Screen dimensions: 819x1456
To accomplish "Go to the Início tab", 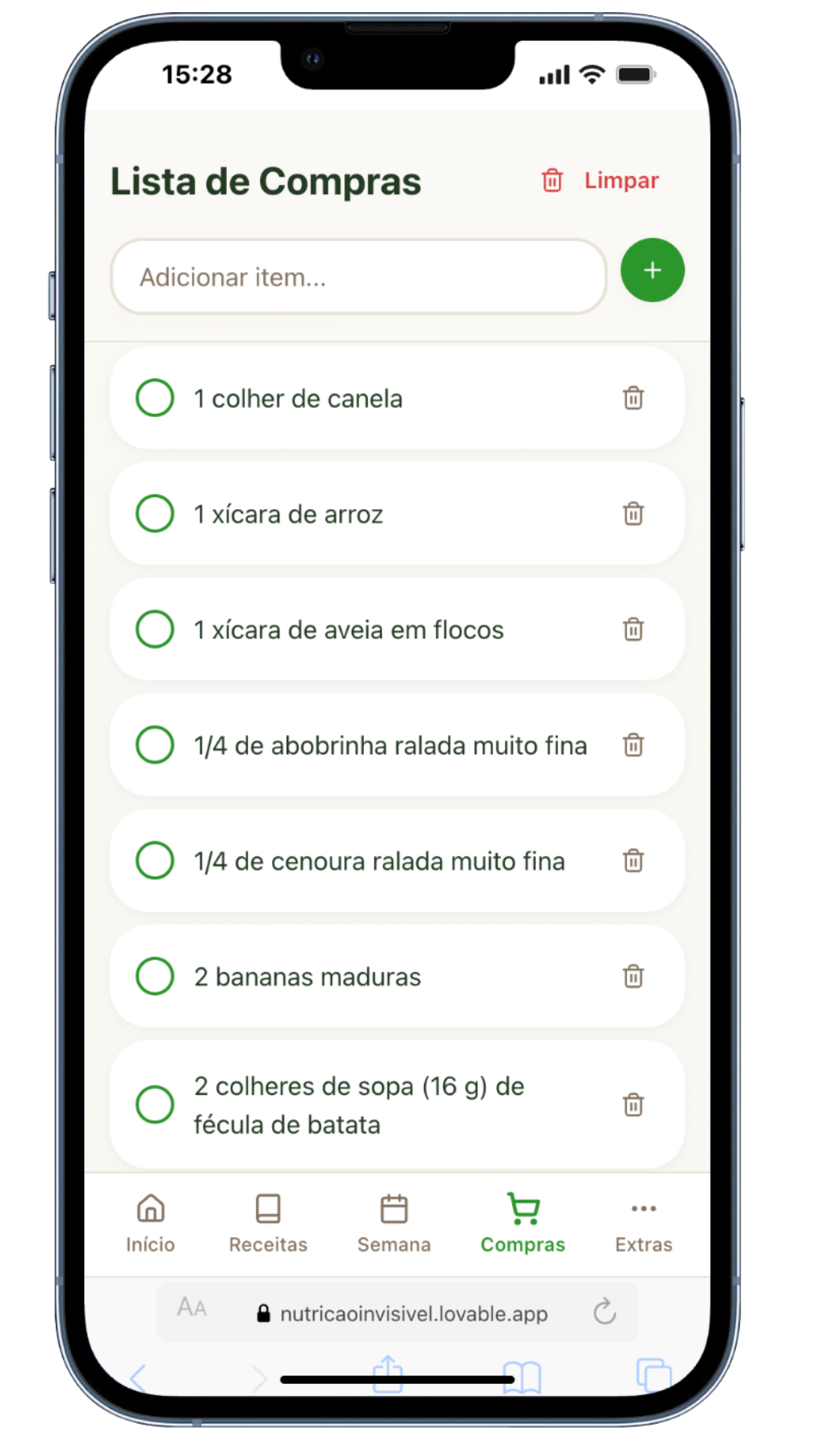I will (x=150, y=1223).
